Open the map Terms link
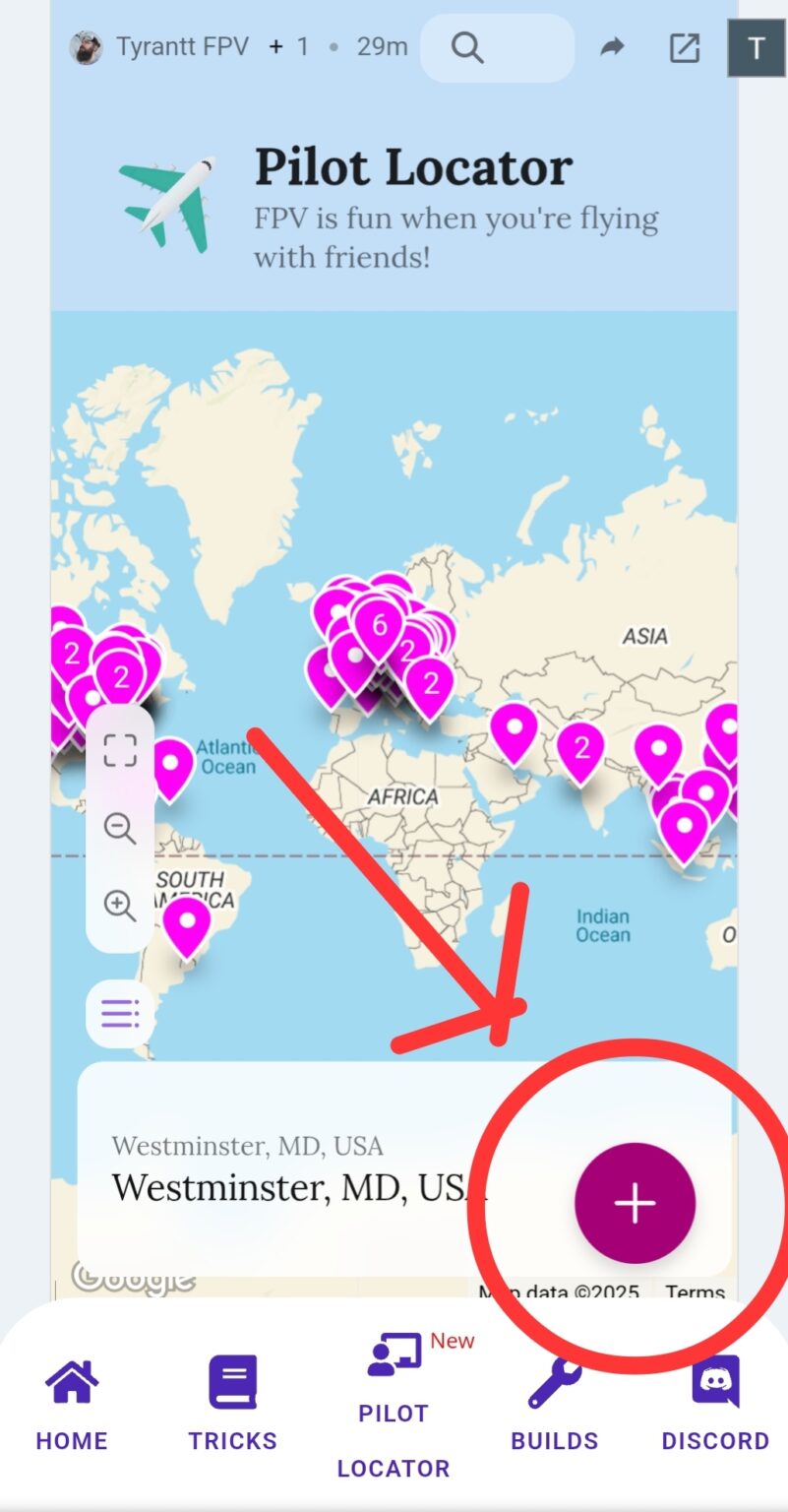The image size is (788, 1512). [x=695, y=1291]
